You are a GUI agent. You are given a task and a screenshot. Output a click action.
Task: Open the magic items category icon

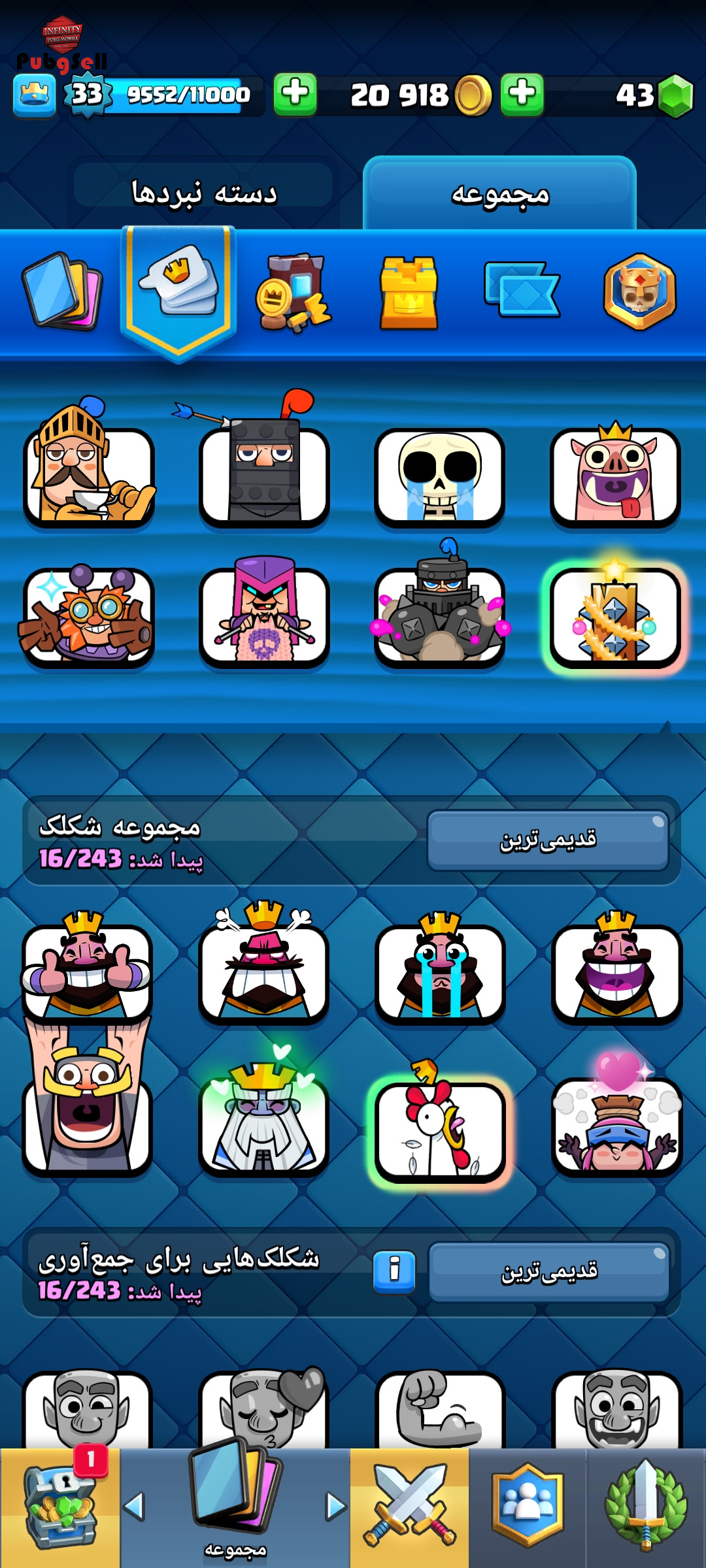(x=292, y=293)
